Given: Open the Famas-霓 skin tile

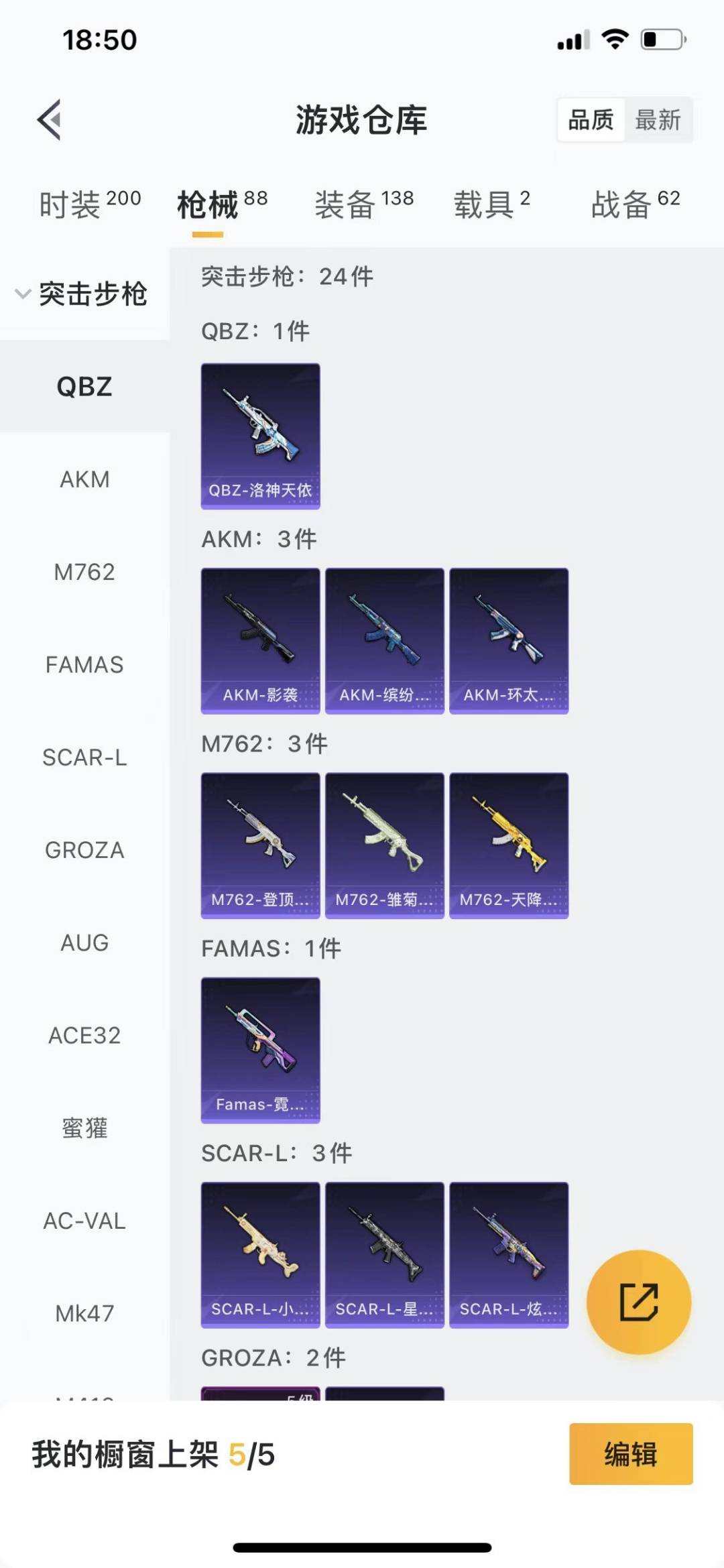Looking at the screenshot, I should coord(260,1050).
